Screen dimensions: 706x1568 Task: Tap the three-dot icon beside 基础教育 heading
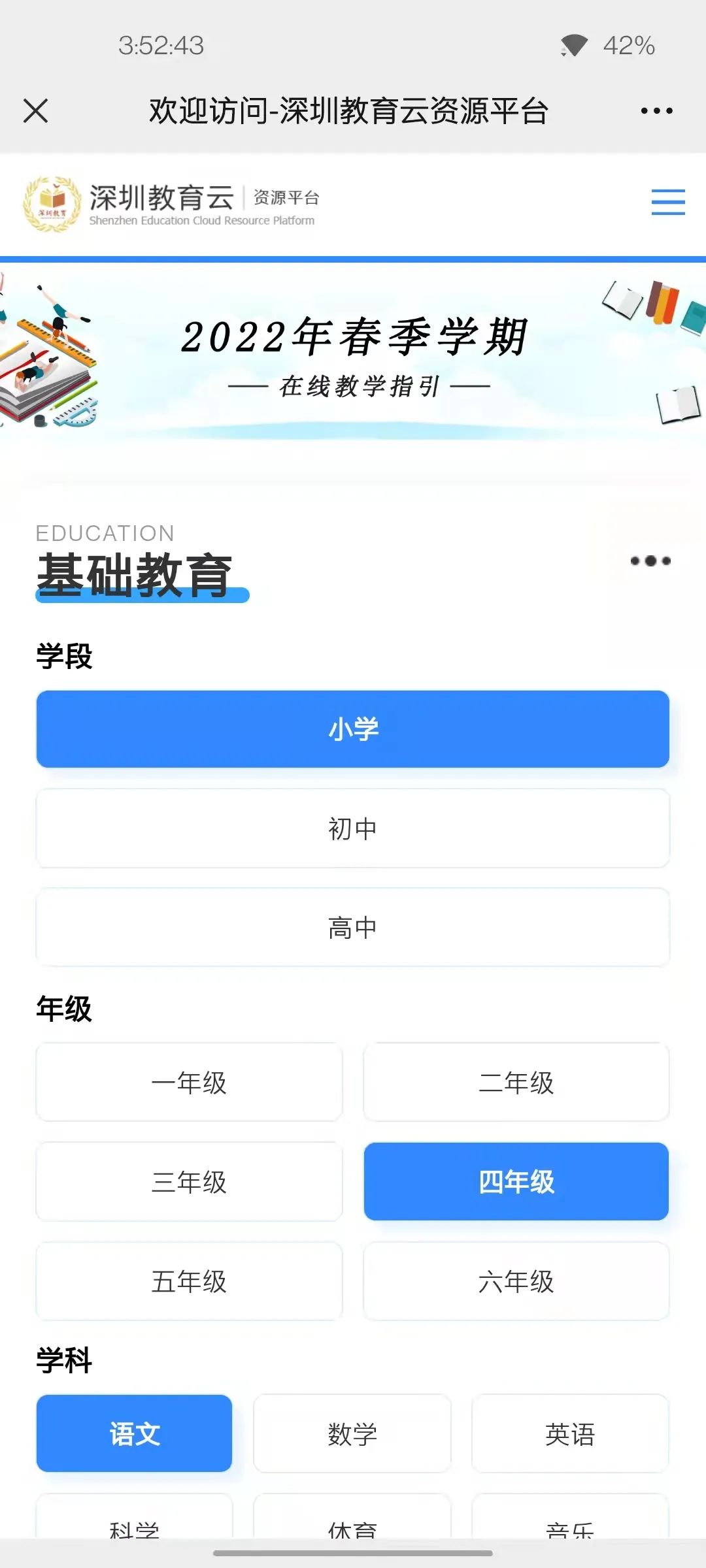tap(650, 561)
